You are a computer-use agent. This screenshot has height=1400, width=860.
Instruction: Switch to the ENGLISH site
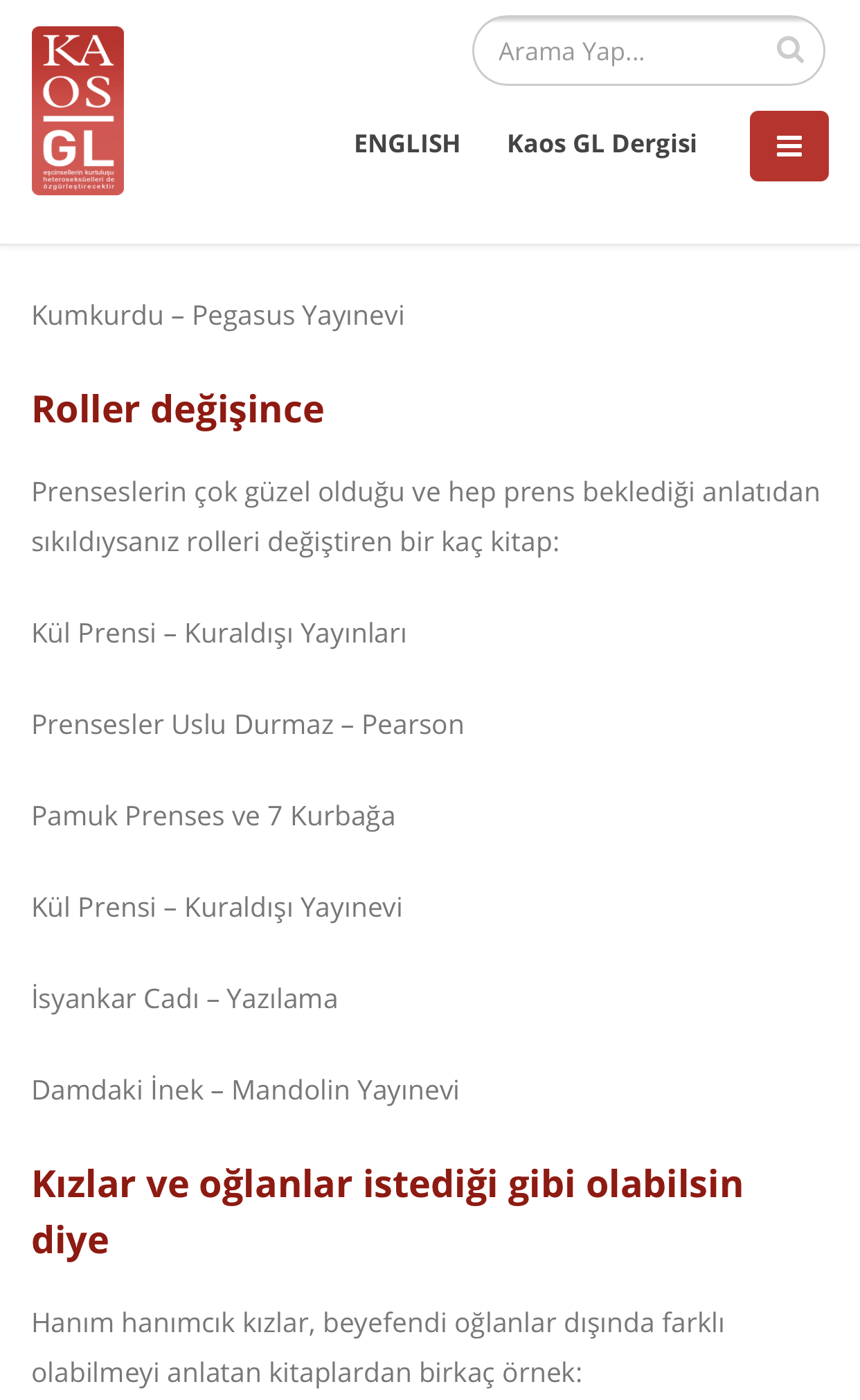click(x=407, y=143)
